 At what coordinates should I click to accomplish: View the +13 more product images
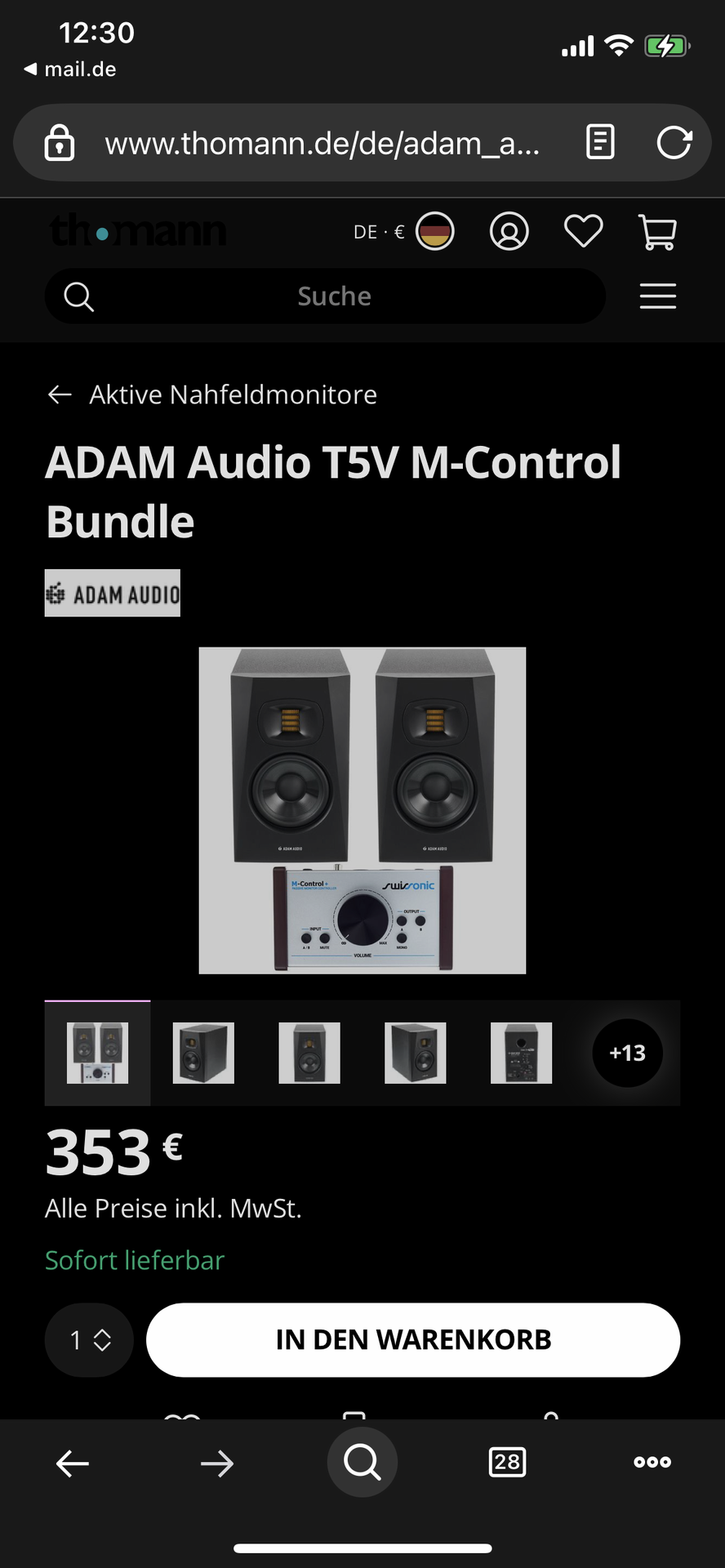coord(627,1053)
